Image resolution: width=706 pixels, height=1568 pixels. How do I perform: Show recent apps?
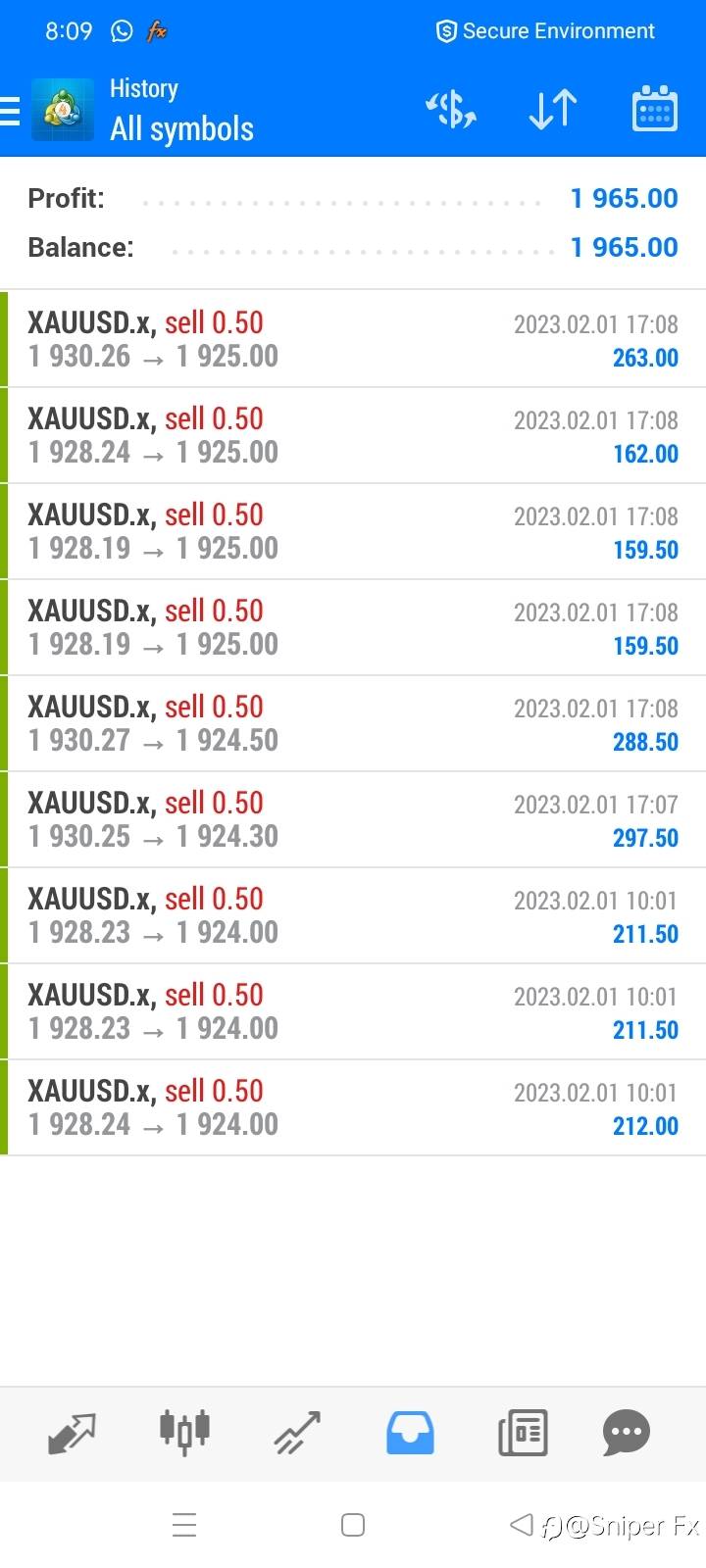click(x=184, y=1525)
